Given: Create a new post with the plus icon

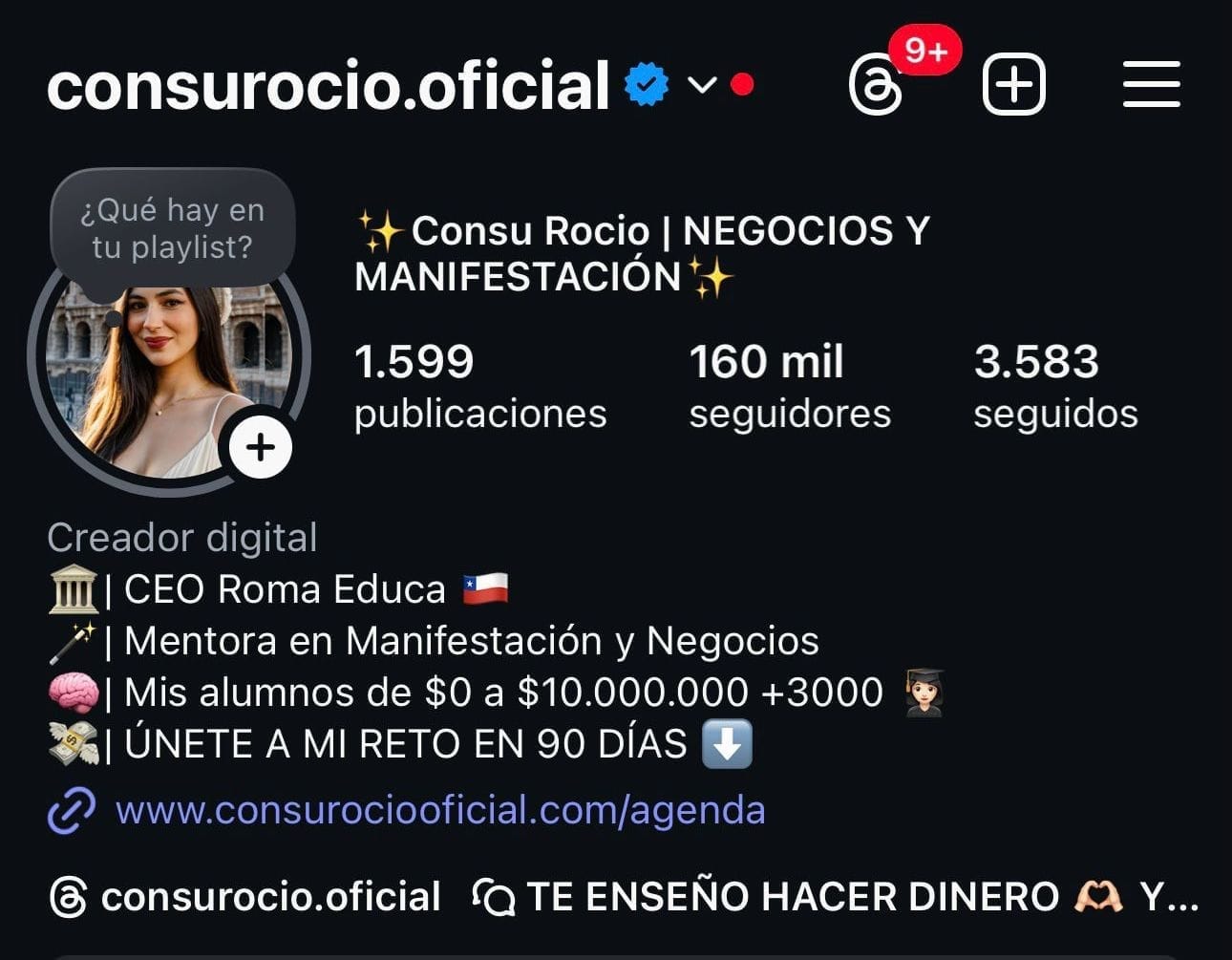Looking at the screenshot, I should tap(1013, 86).
